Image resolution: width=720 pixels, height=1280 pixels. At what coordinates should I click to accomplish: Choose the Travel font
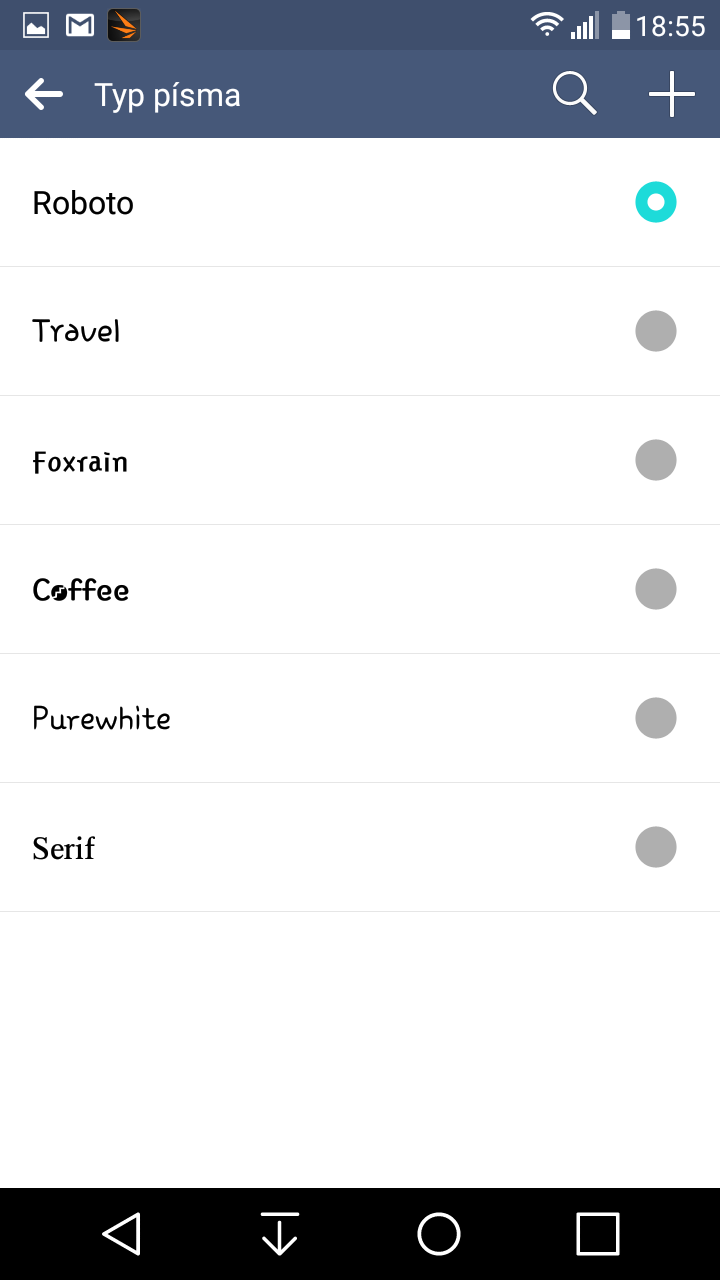tap(360, 332)
